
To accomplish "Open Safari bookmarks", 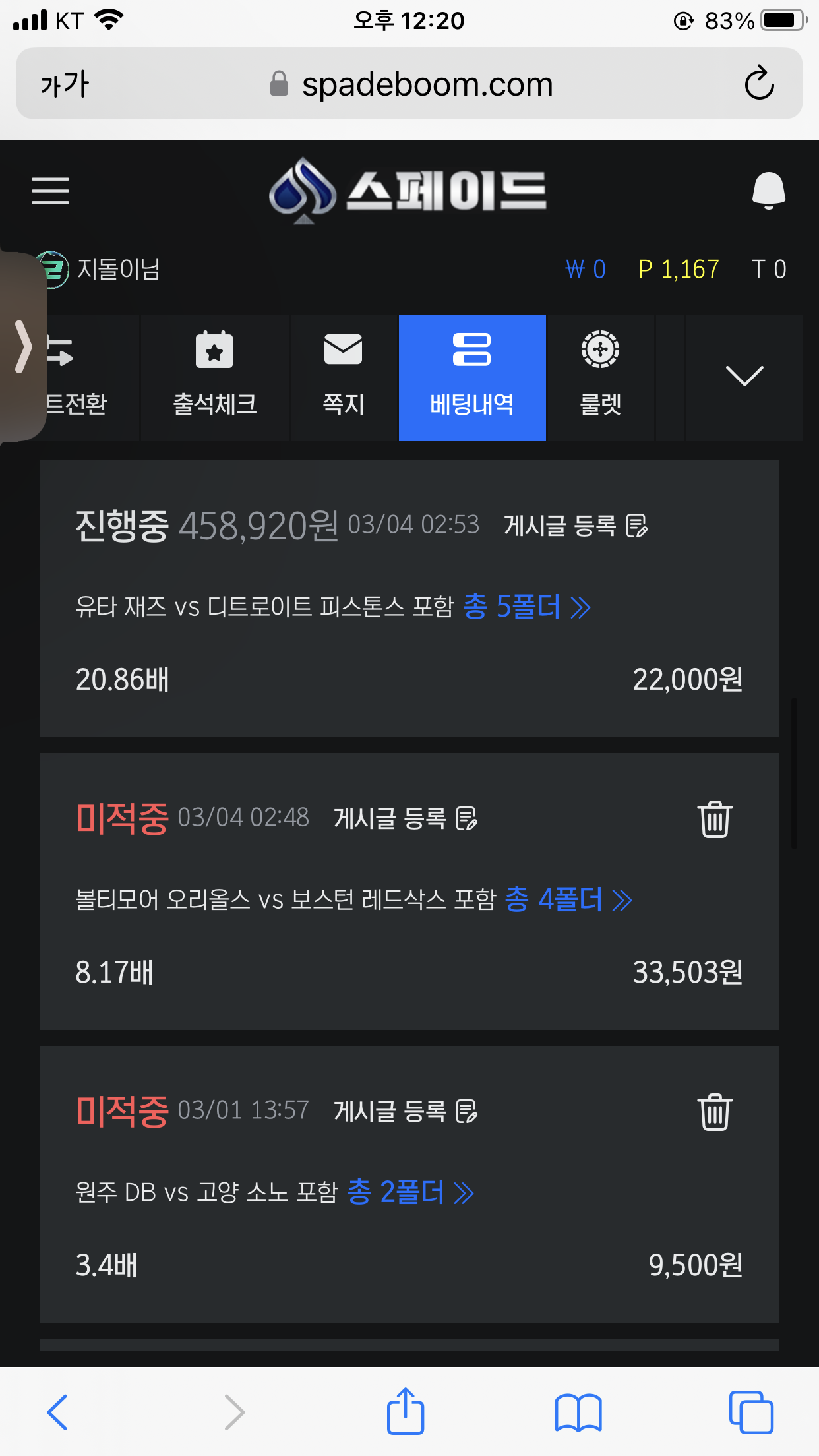I will click(578, 1412).
